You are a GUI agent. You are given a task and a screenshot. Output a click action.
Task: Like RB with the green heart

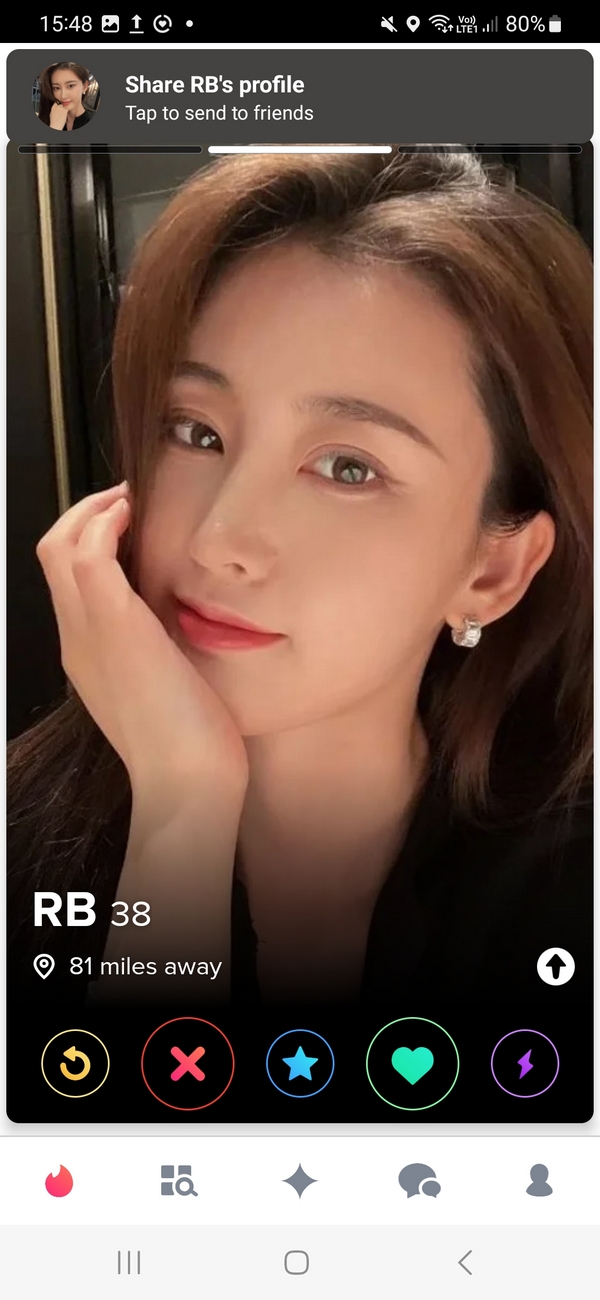point(412,1065)
